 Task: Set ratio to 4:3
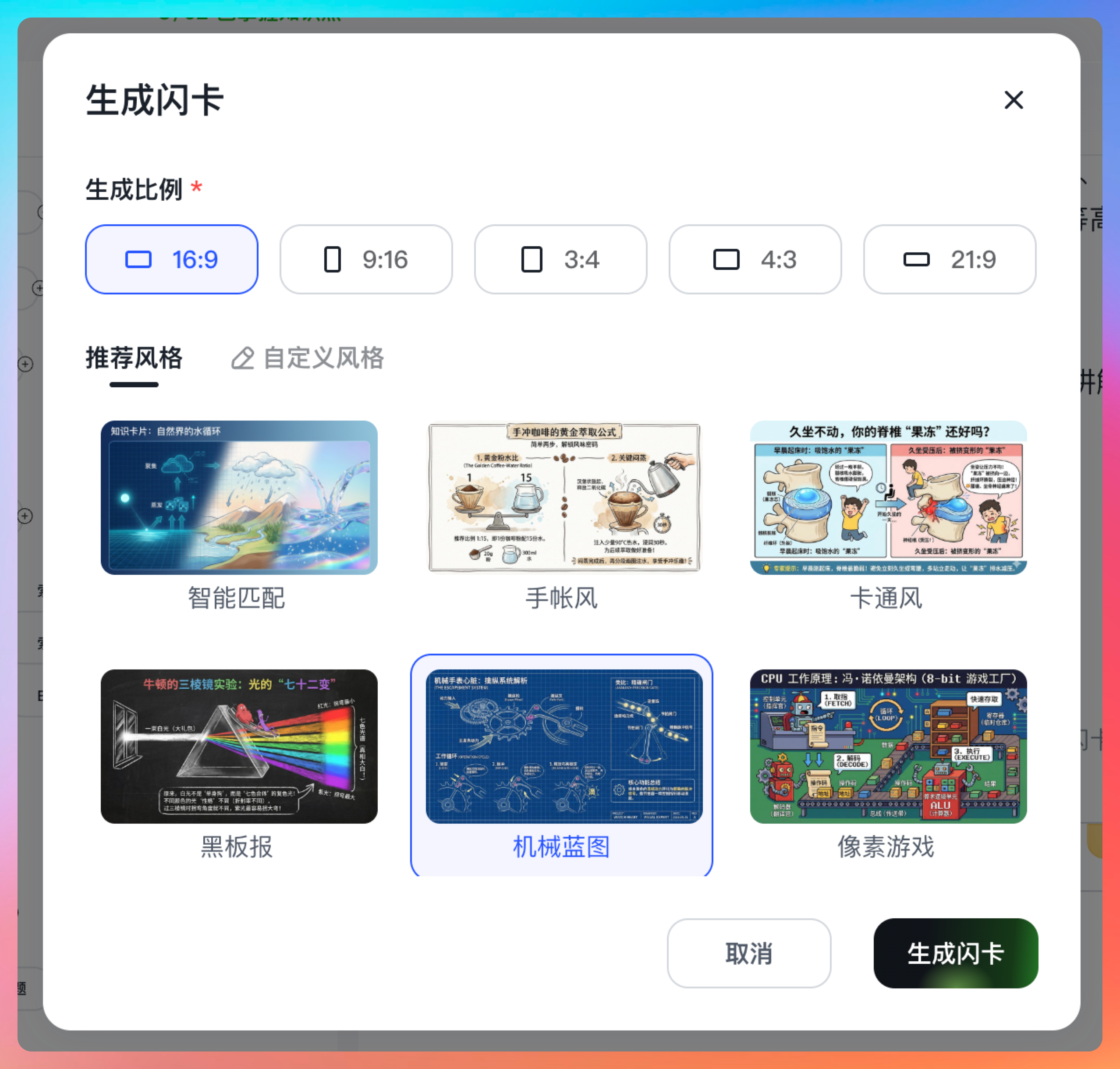click(x=755, y=260)
